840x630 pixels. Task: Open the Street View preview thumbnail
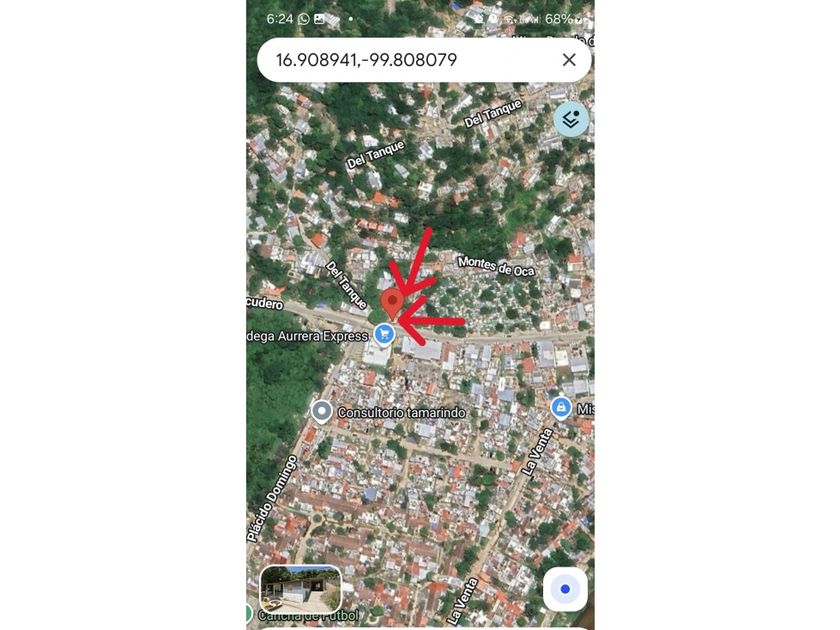click(300, 589)
